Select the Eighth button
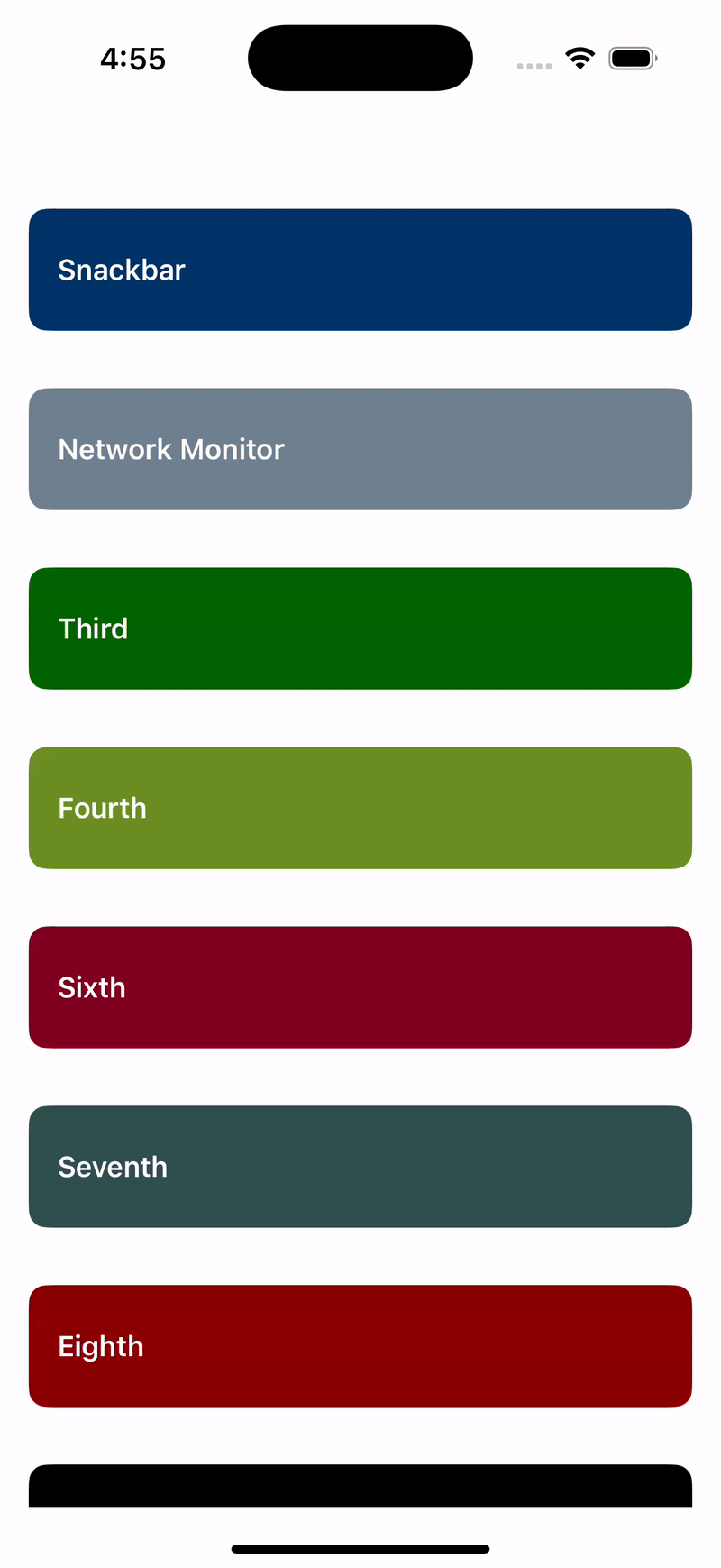 pos(360,1346)
